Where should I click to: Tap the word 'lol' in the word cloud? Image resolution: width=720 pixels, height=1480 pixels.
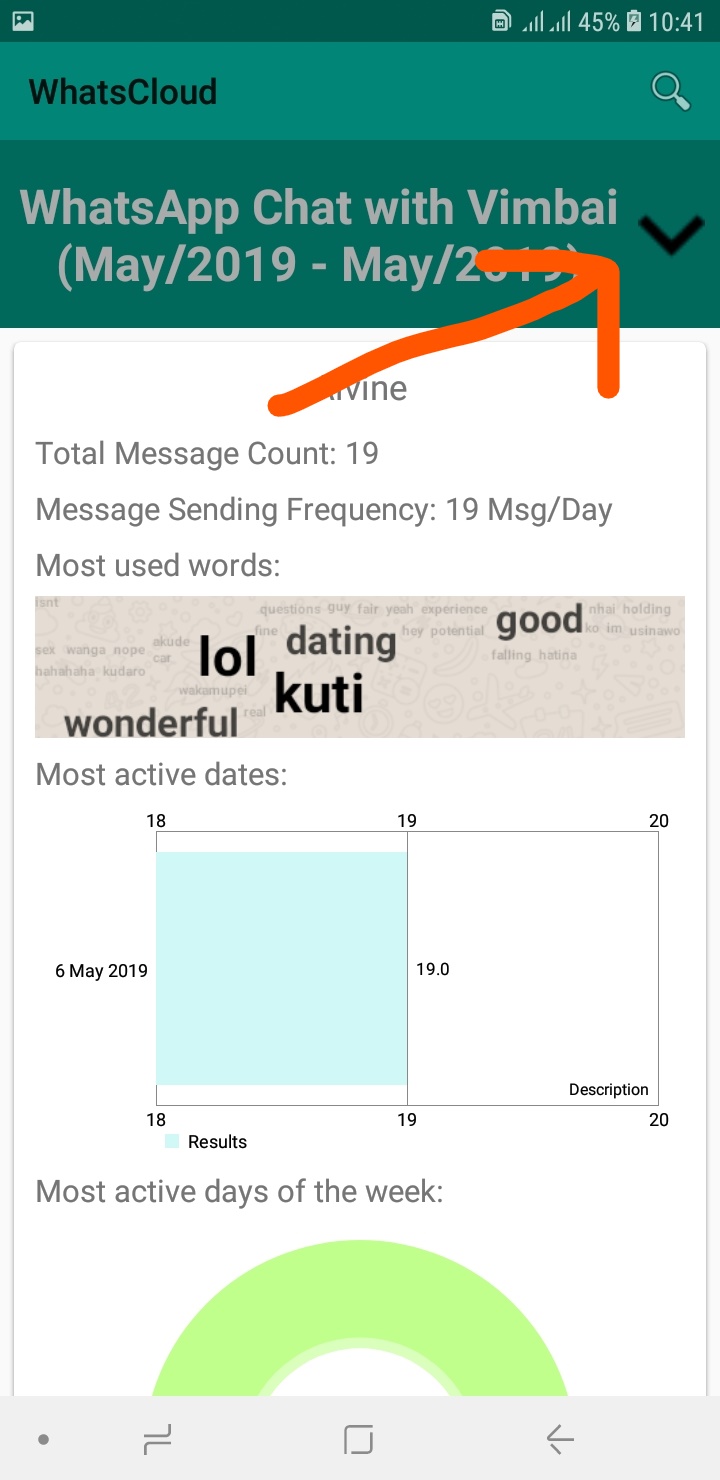[228, 658]
